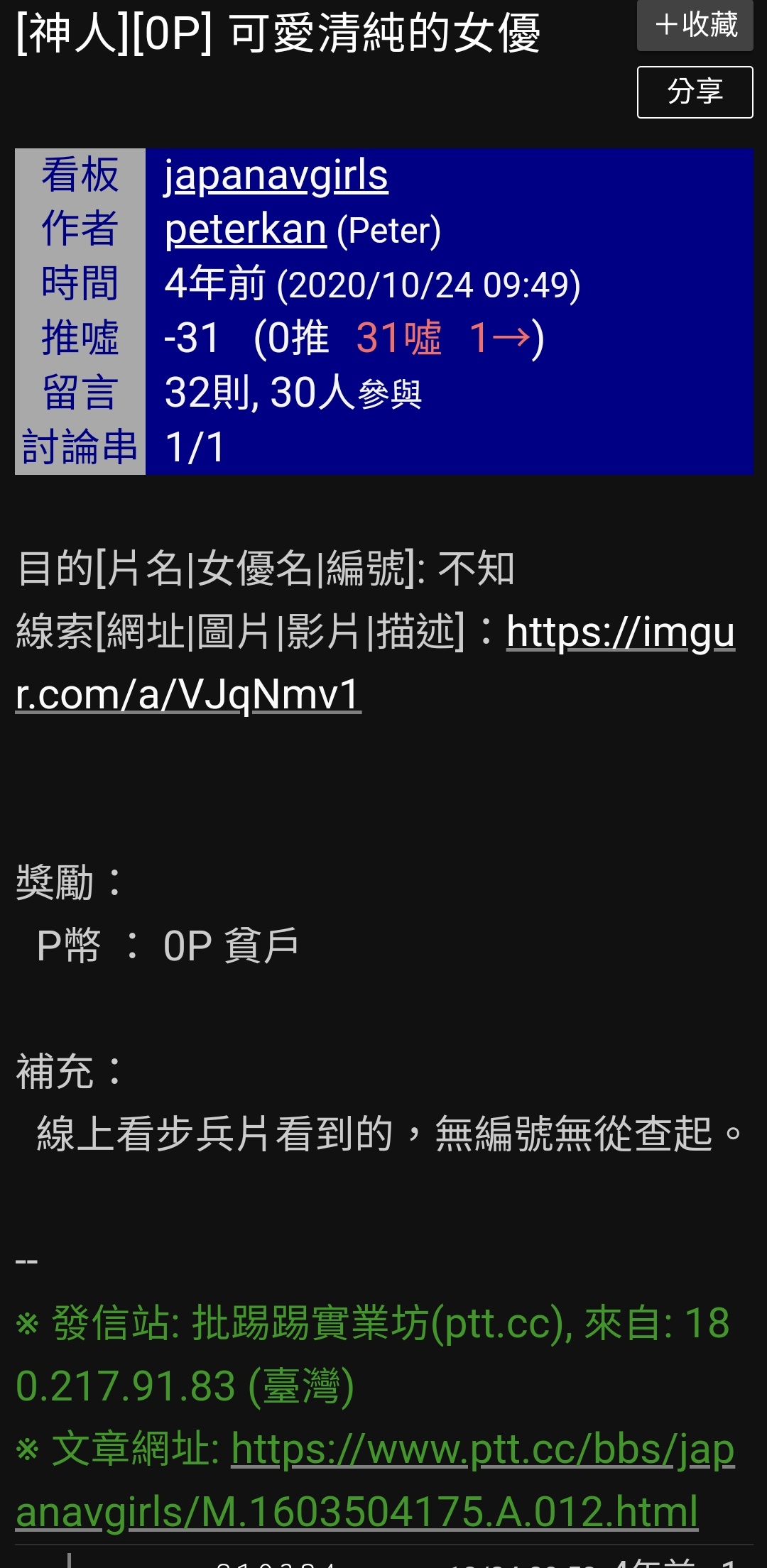Image resolution: width=767 pixels, height=1568 pixels.
Task: Open the ptt.cc article URL link
Action: [x=375, y=1480]
